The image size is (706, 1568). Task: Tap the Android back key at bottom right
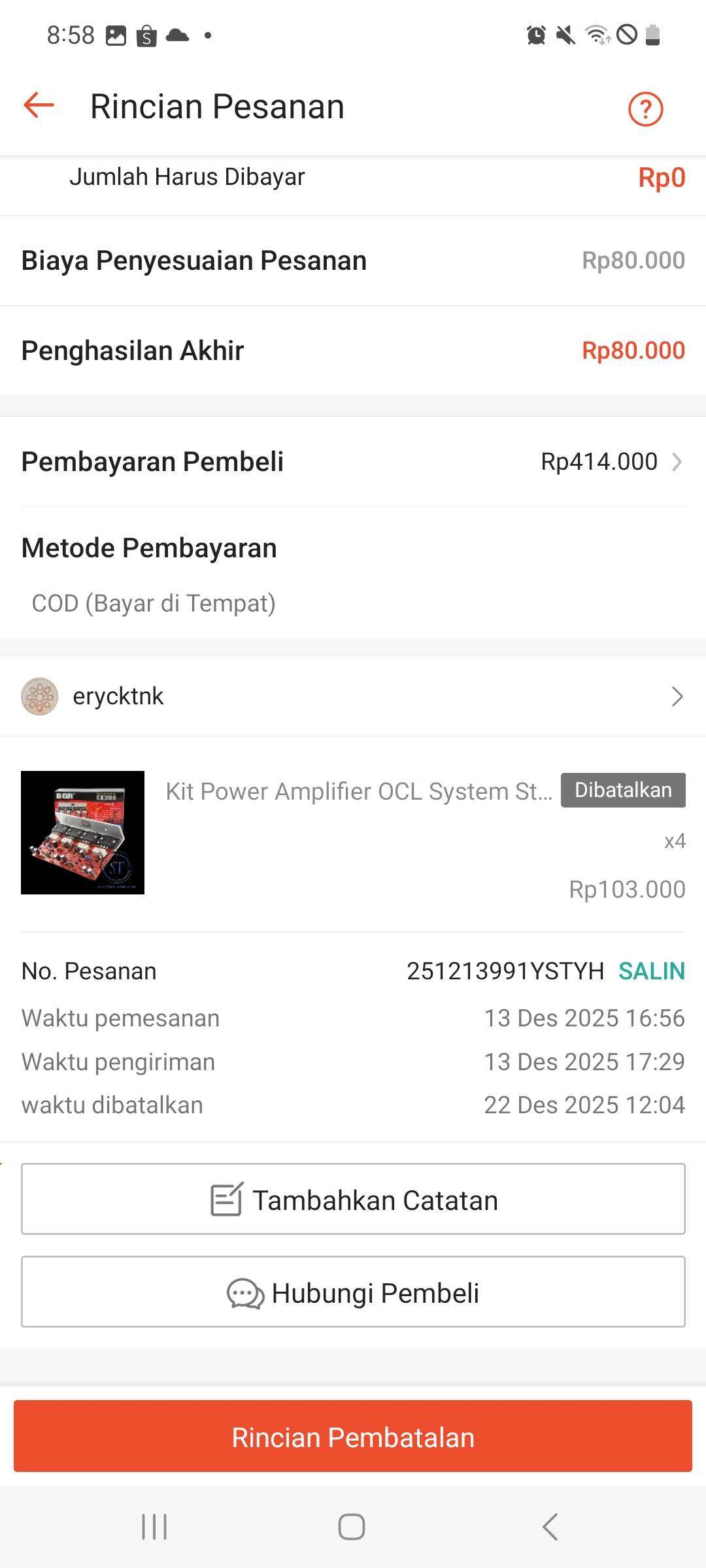(549, 1527)
